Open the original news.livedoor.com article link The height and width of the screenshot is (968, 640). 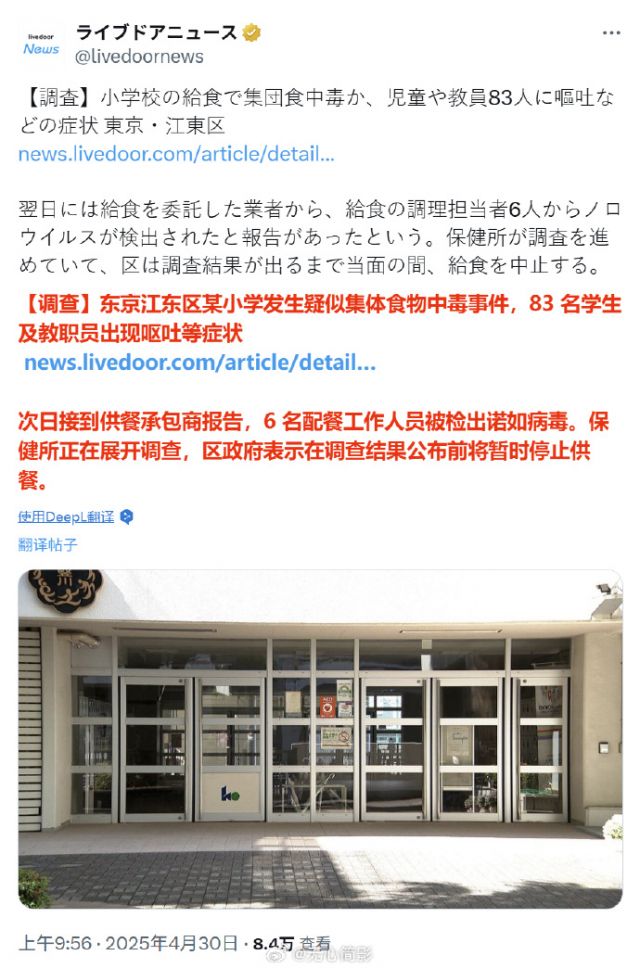tap(176, 155)
